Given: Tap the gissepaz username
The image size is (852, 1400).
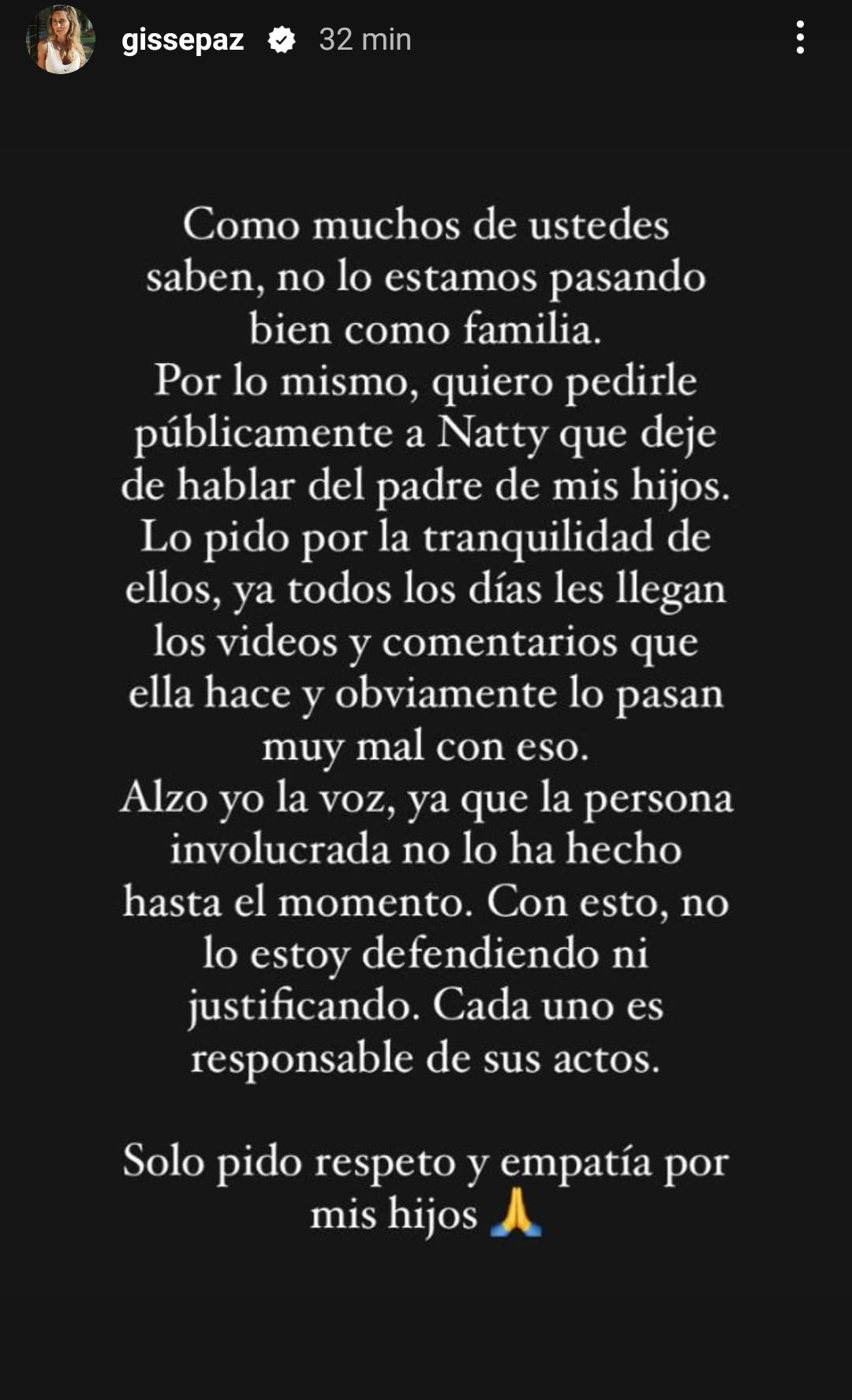Looking at the screenshot, I should pyautogui.click(x=182, y=39).
